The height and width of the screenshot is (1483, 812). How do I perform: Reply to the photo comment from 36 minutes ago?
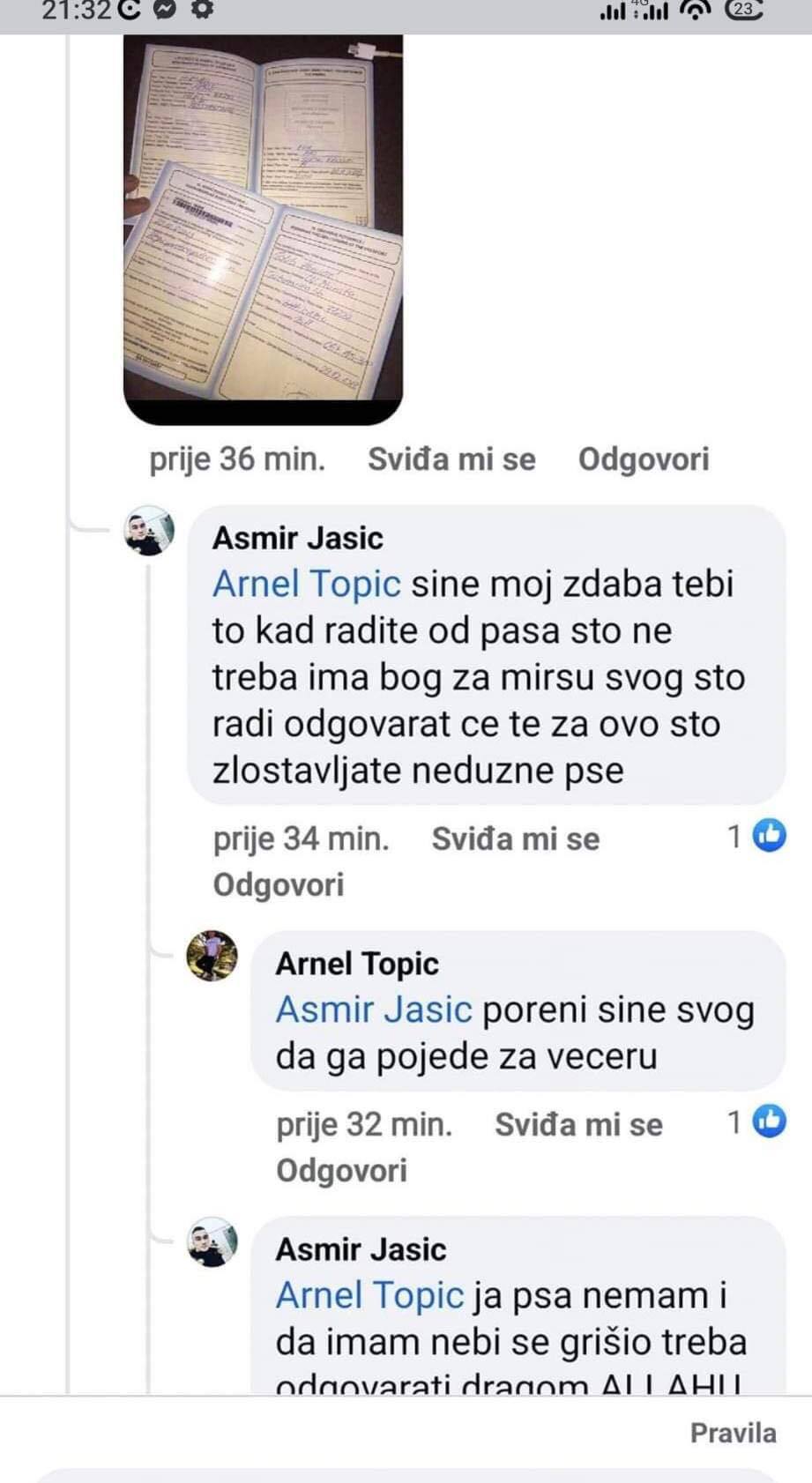click(643, 459)
